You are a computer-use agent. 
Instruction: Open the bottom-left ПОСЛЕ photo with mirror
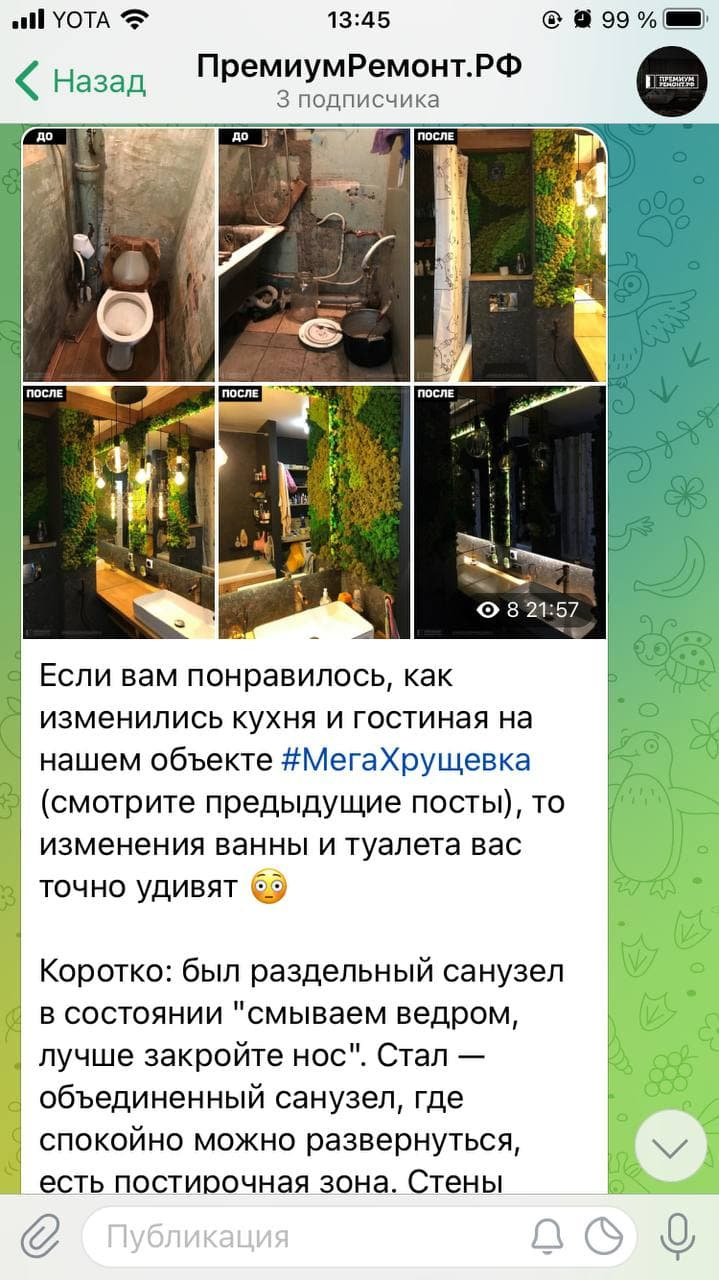[x=119, y=512]
